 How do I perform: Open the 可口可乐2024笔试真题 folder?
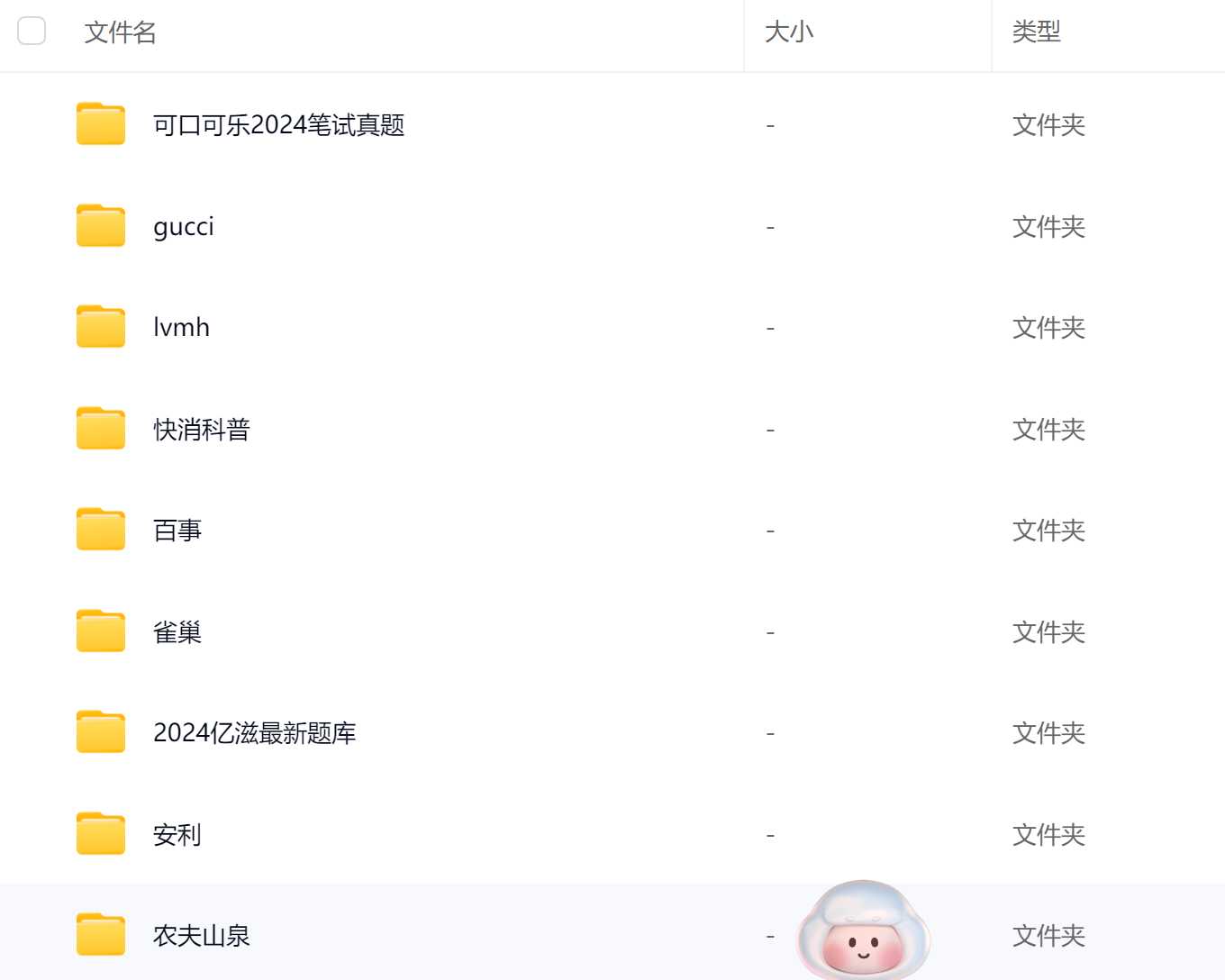point(278,125)
